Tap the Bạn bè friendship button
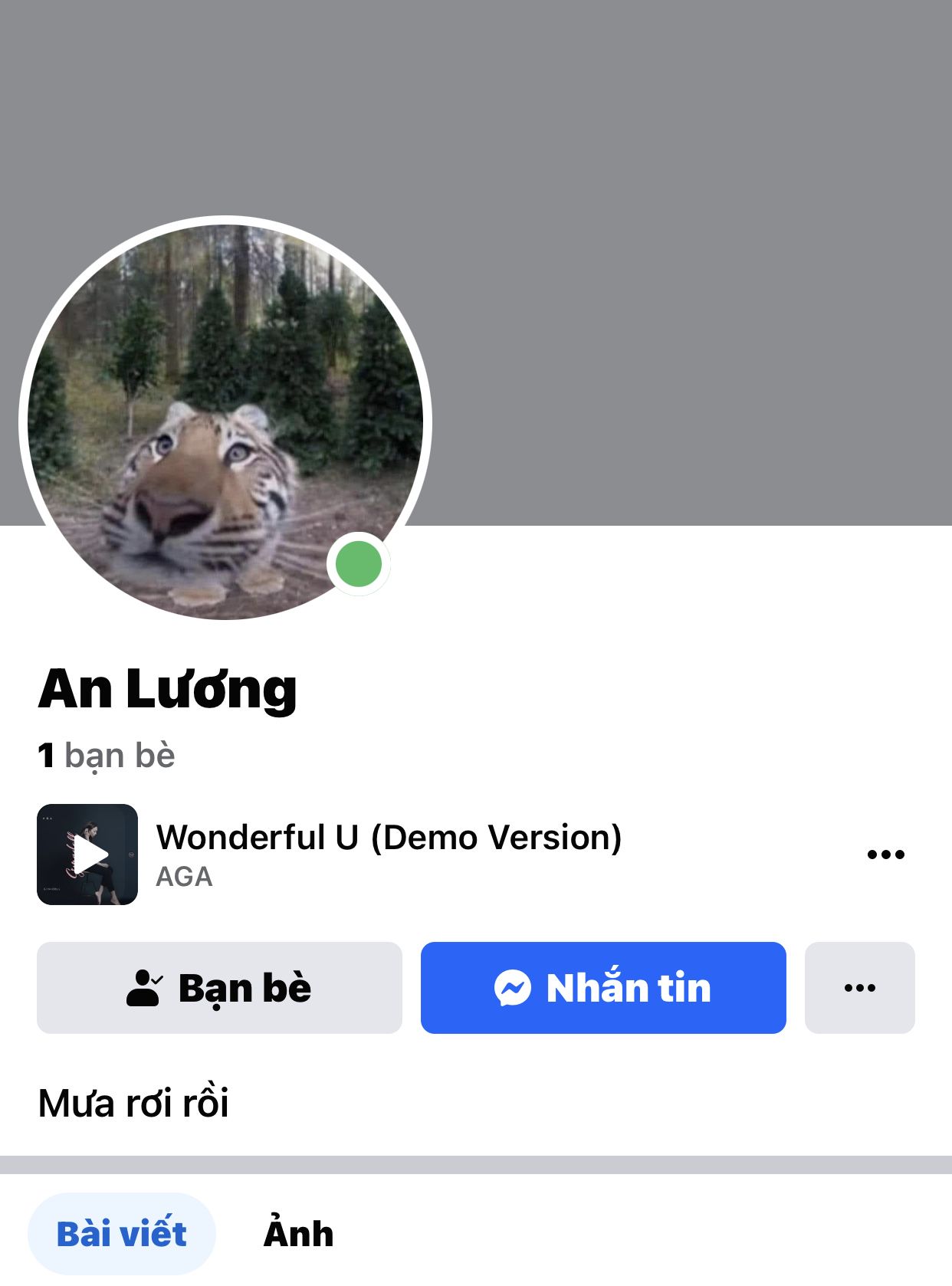952x1286 pixels. coord(219,988)
